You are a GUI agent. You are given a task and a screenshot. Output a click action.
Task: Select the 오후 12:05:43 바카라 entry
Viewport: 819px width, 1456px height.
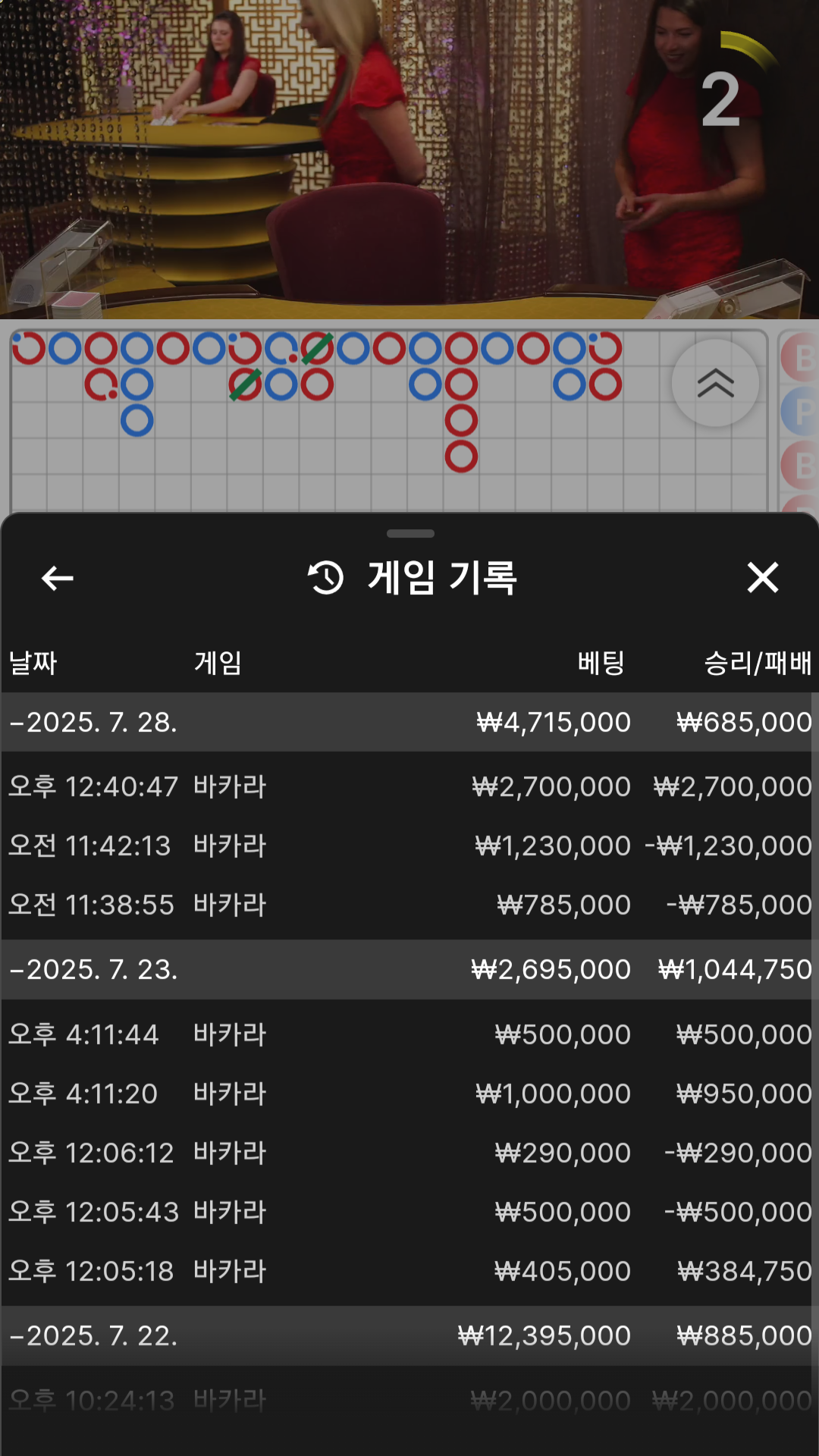pyautogui.click(x=409, y=1212)
